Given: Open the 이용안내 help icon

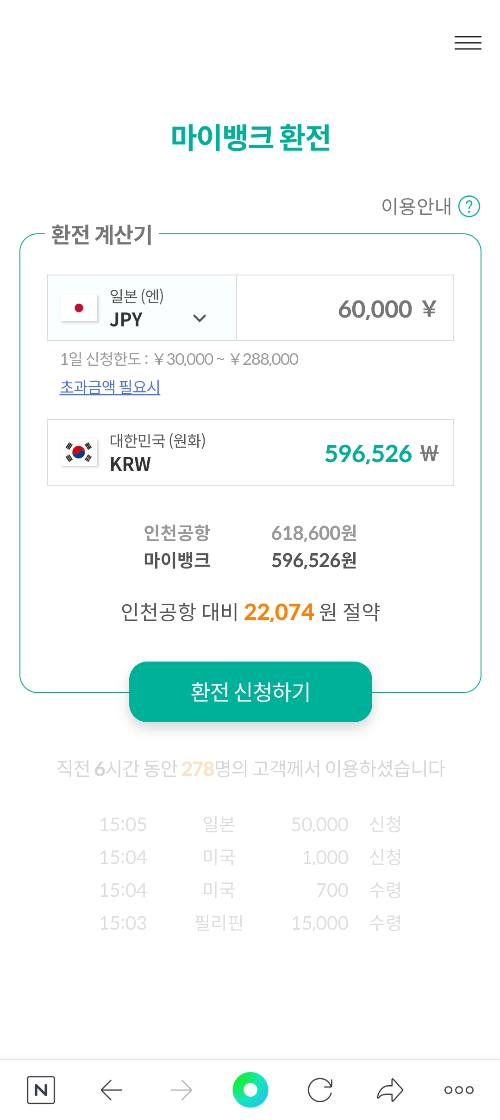Looking at the screenshot, I should [x=469, y=206].
